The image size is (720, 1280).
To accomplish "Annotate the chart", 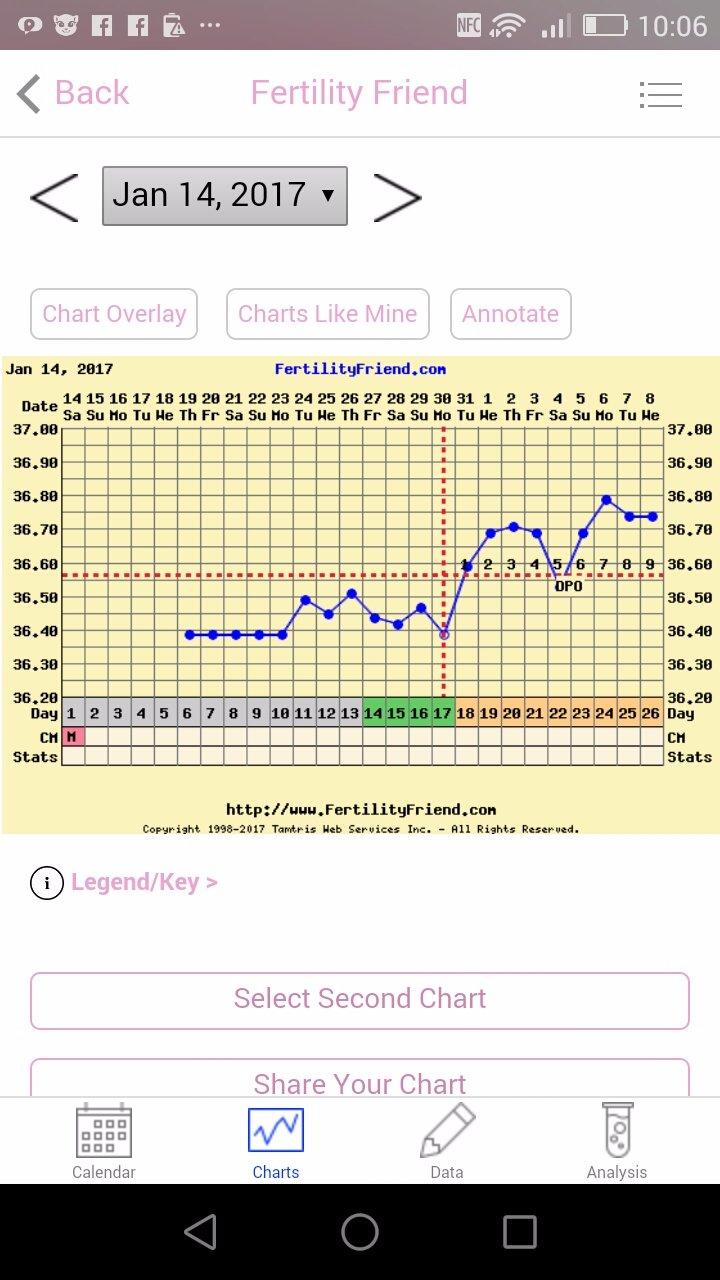I will pos(510,314).
